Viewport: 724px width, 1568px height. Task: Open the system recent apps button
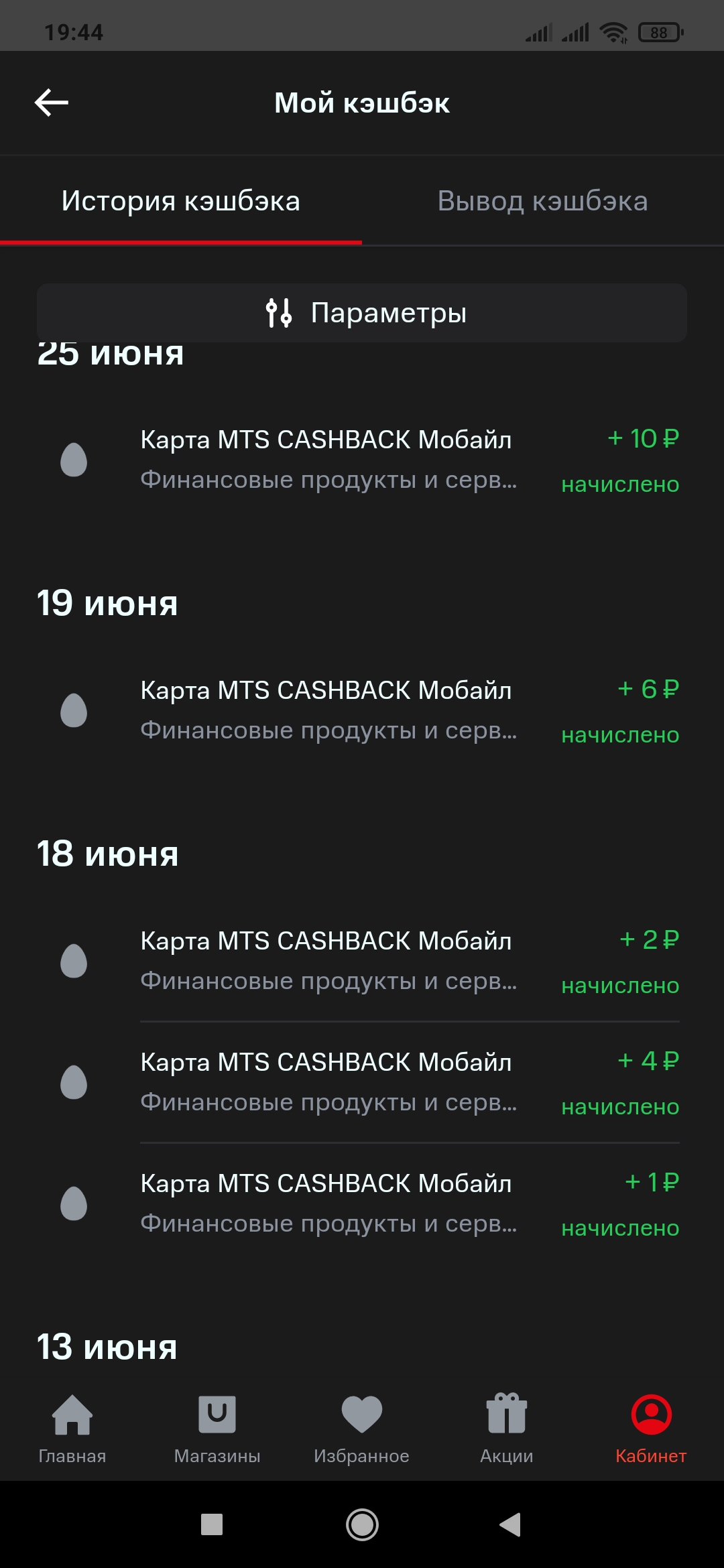coord(212,1525)
